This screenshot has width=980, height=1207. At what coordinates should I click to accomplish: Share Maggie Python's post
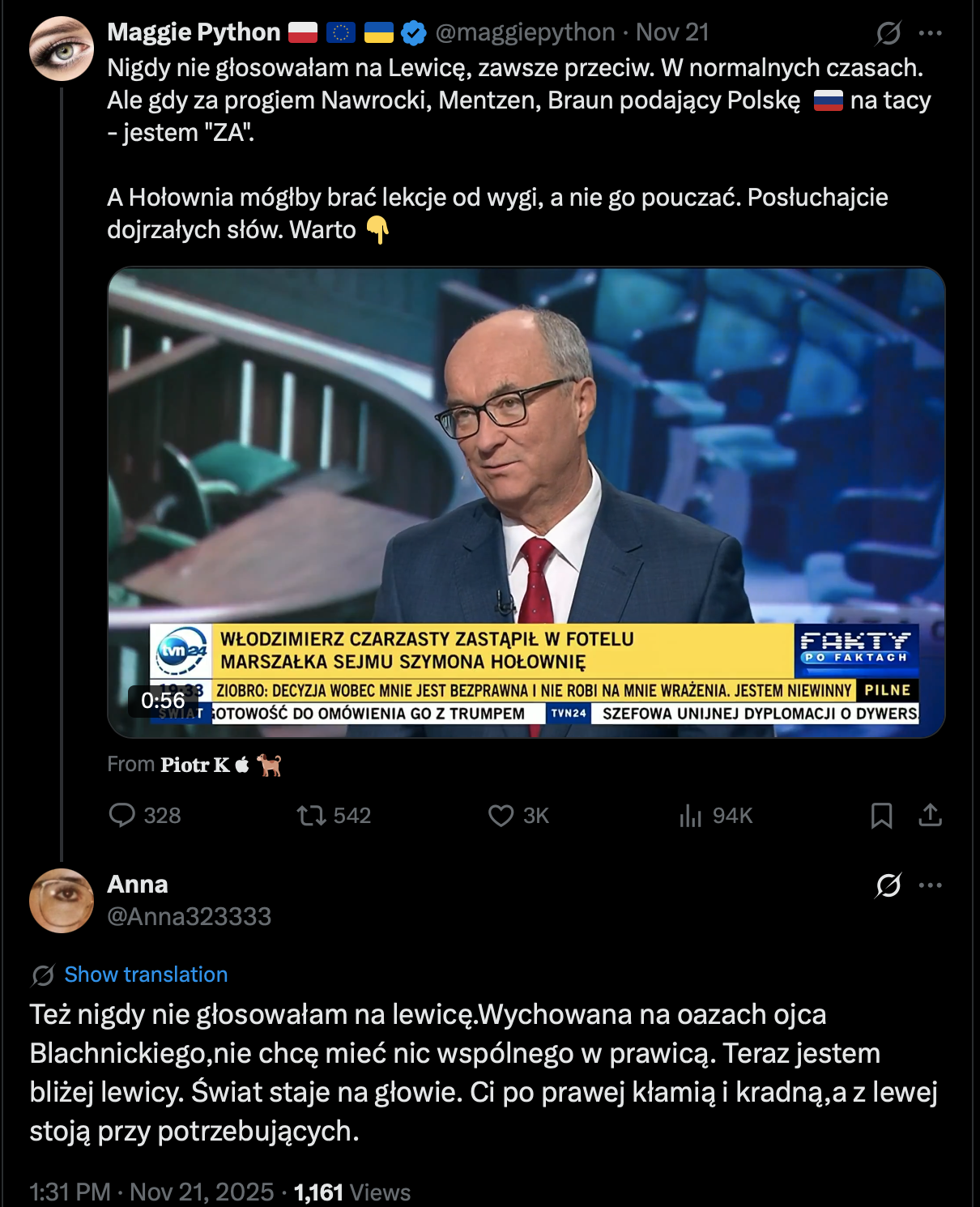pyautogui.click(x=930, y=815)
